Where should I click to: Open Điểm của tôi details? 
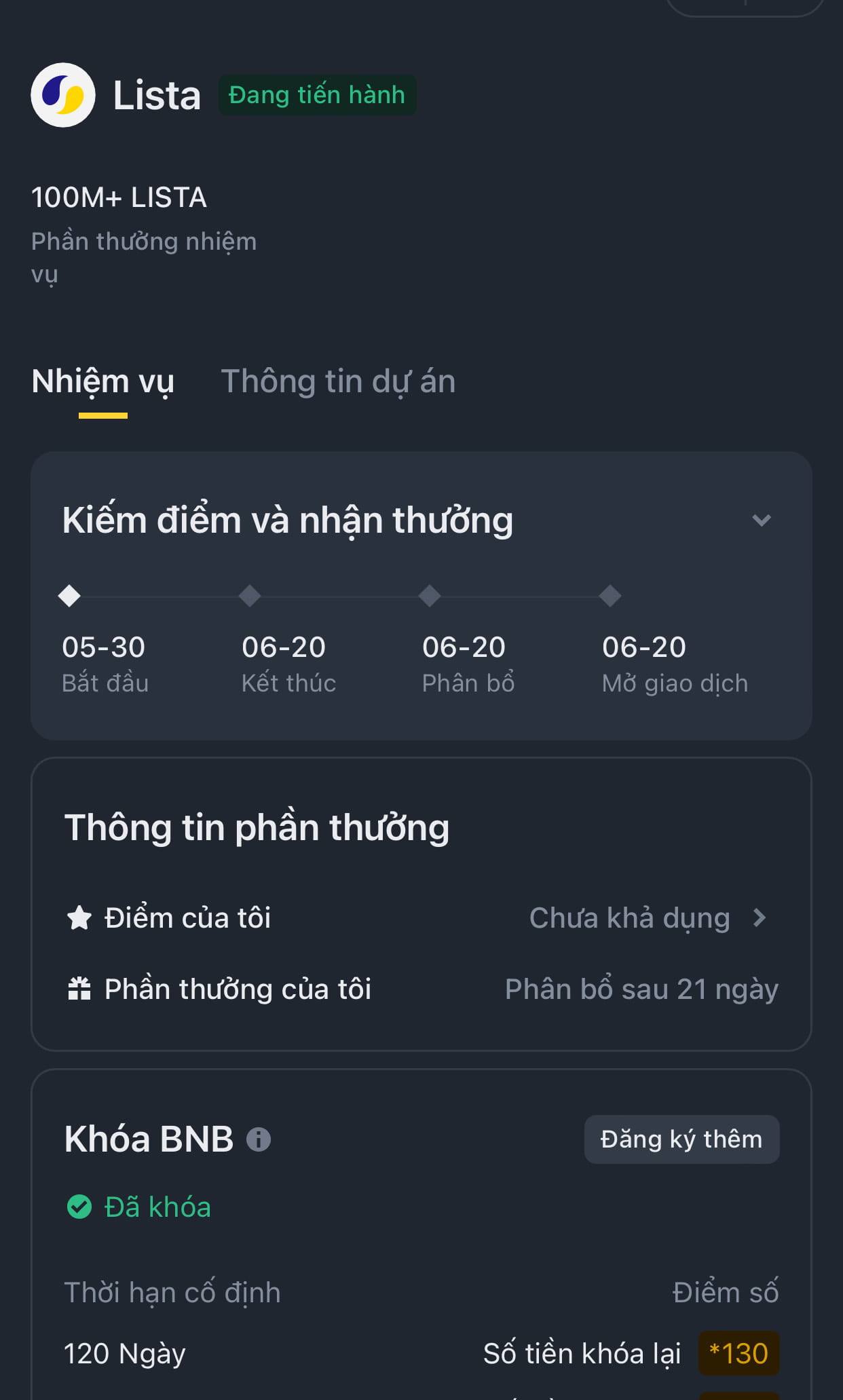pyautogui.click(x=759, y=918)
